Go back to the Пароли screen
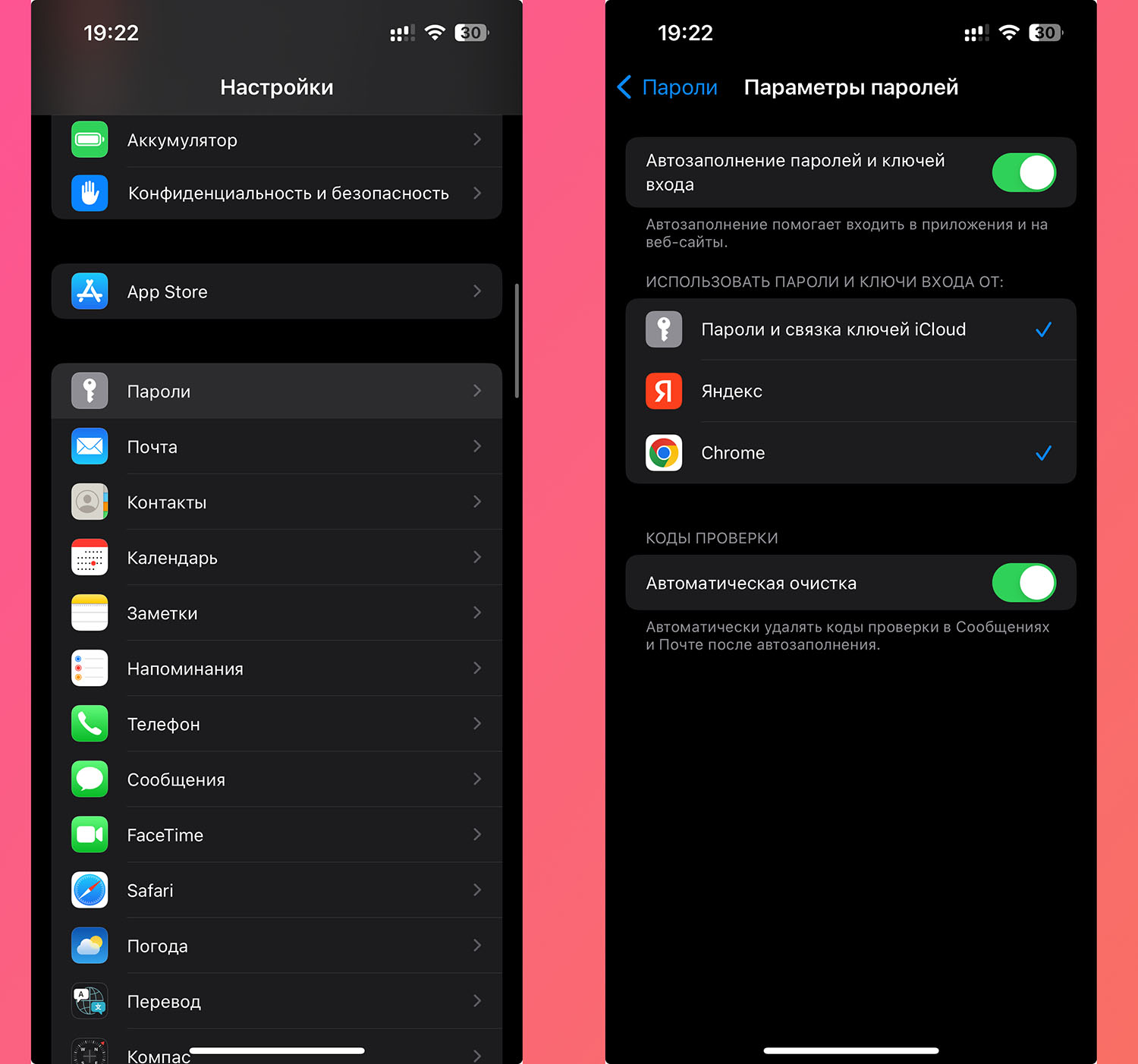1138x1064 pixels. tap(668, 87)
